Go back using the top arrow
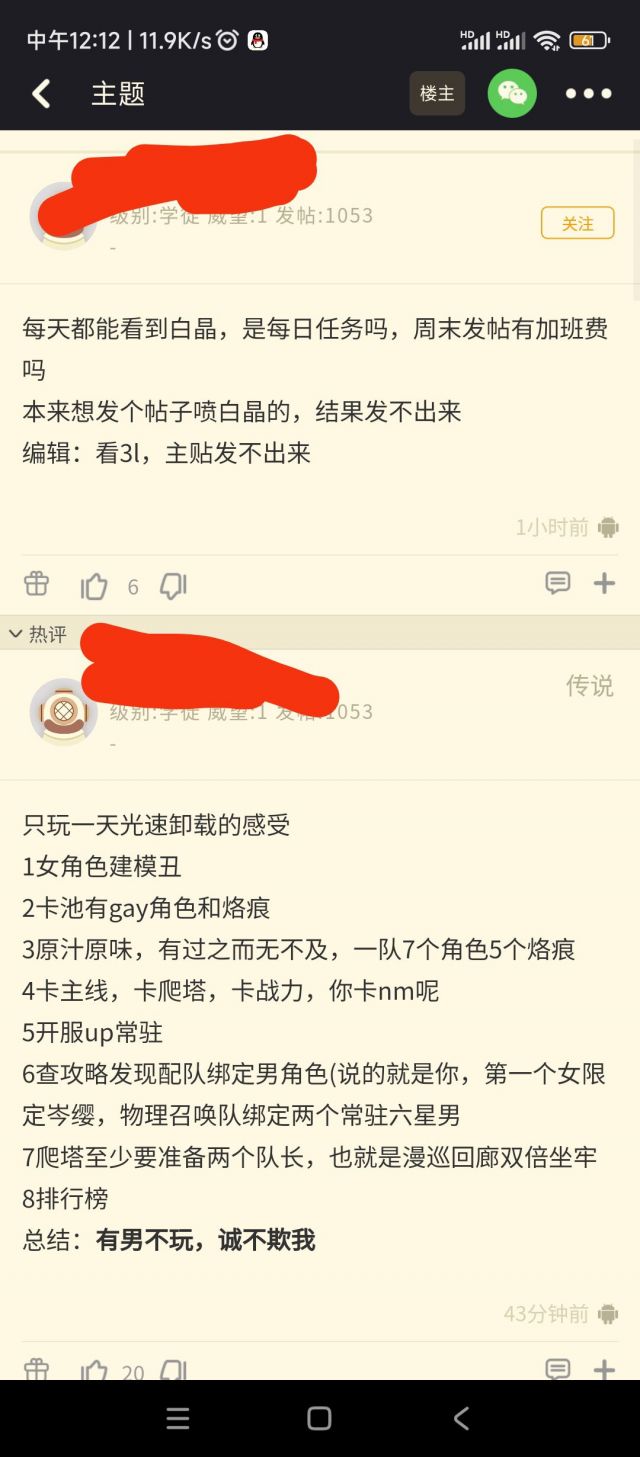The width and height of the screenshot is (640, 1457). (x=41, y=94)
